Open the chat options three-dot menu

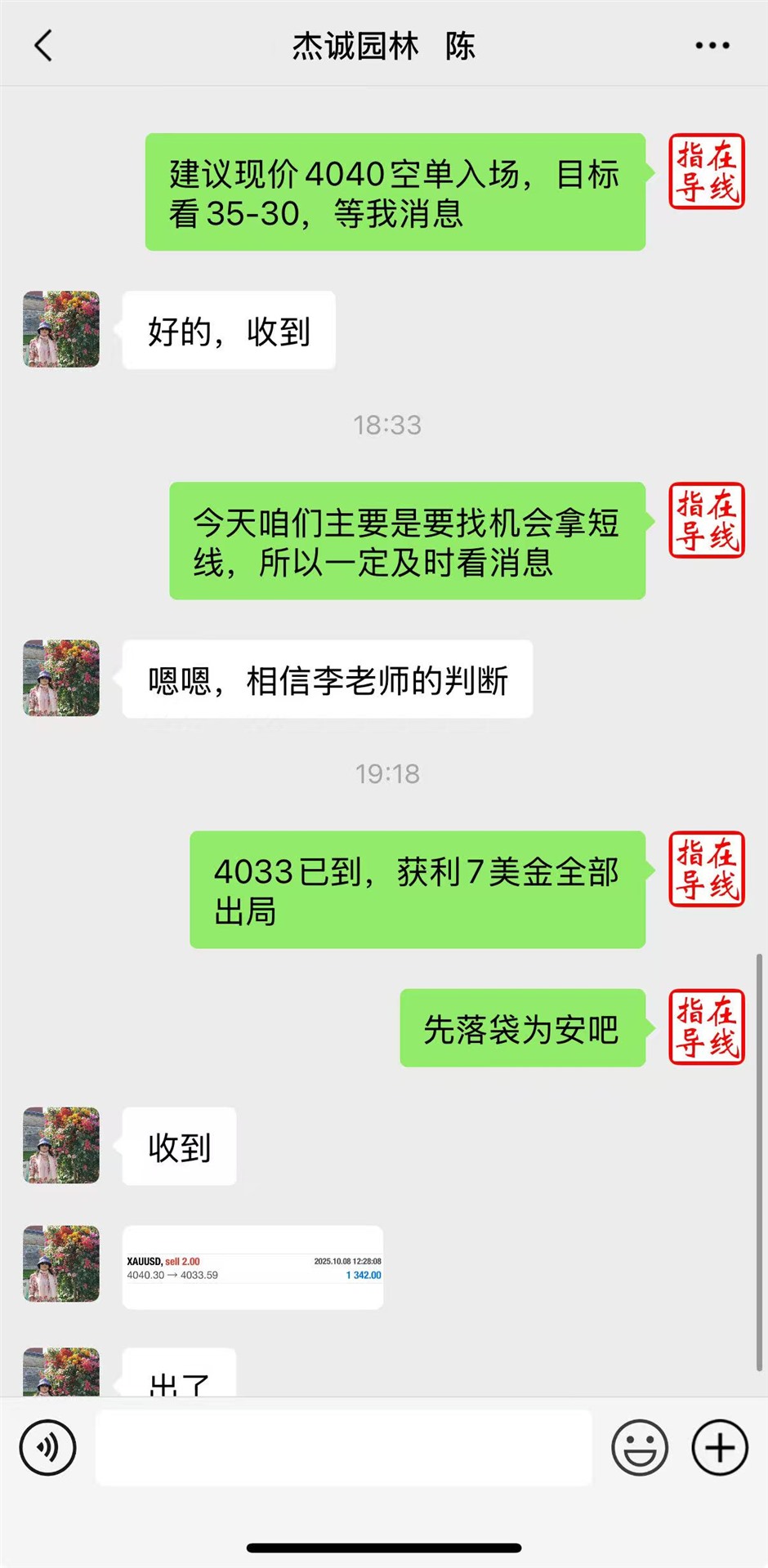point(712,46)
